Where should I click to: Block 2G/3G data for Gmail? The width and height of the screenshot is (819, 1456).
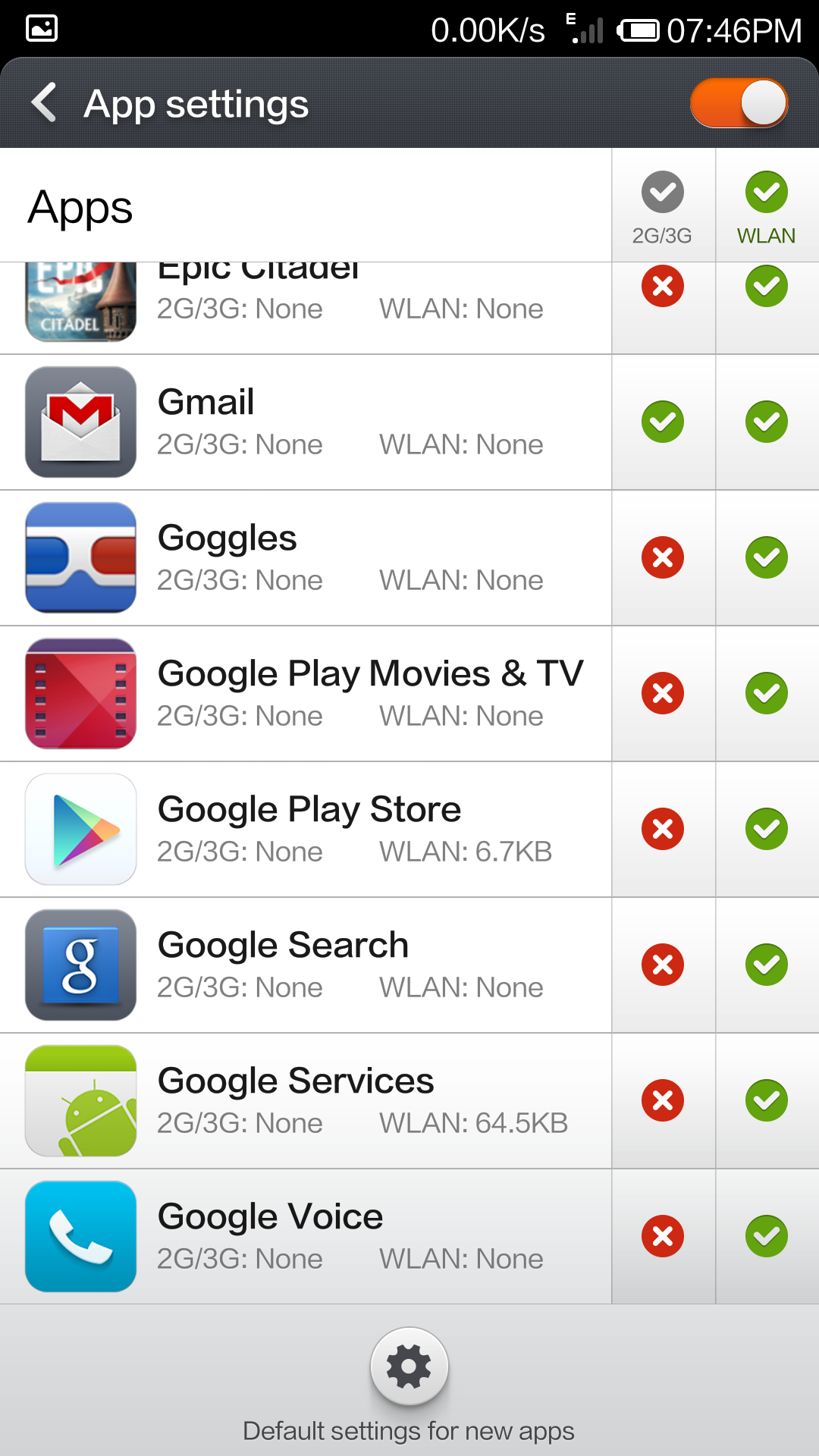pyautogui.click(x=663, y=422)
